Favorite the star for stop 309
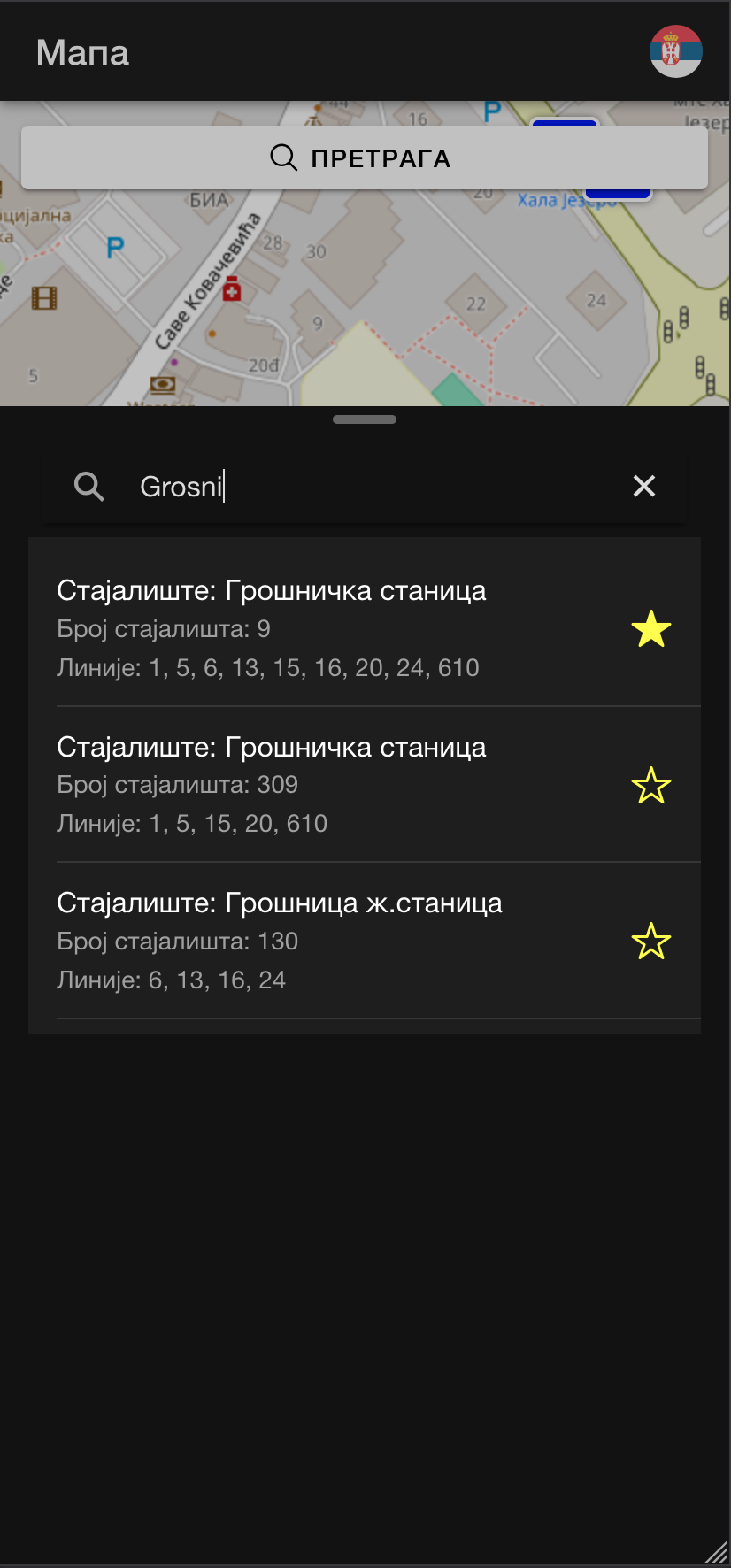731x1568 pixels. (651, 786)
